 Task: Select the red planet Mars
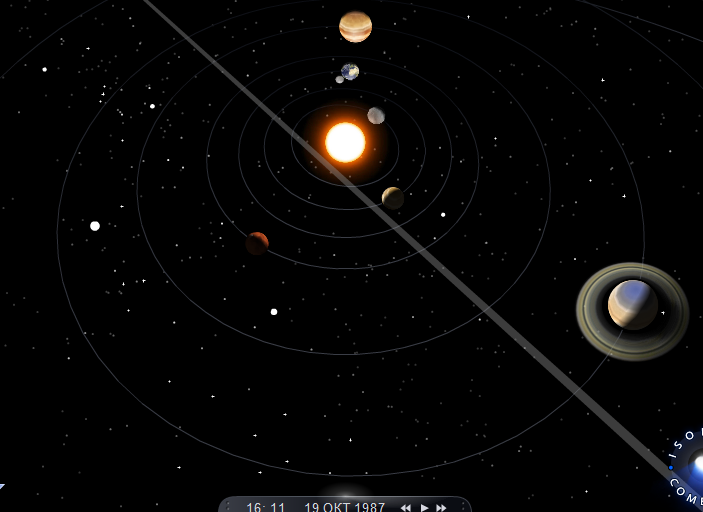tap(257, 243)
